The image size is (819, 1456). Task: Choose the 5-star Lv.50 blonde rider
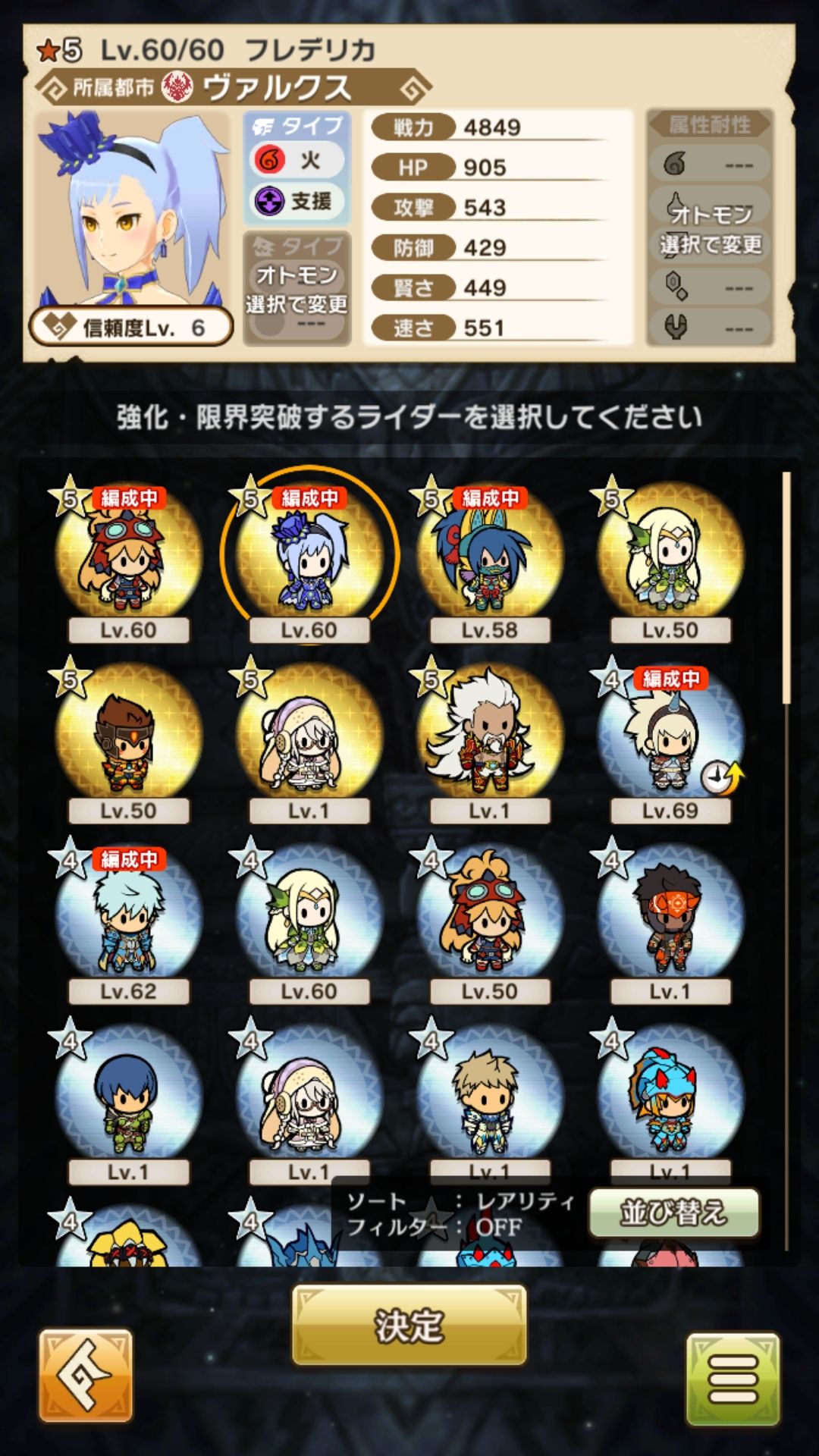(670, 557)
